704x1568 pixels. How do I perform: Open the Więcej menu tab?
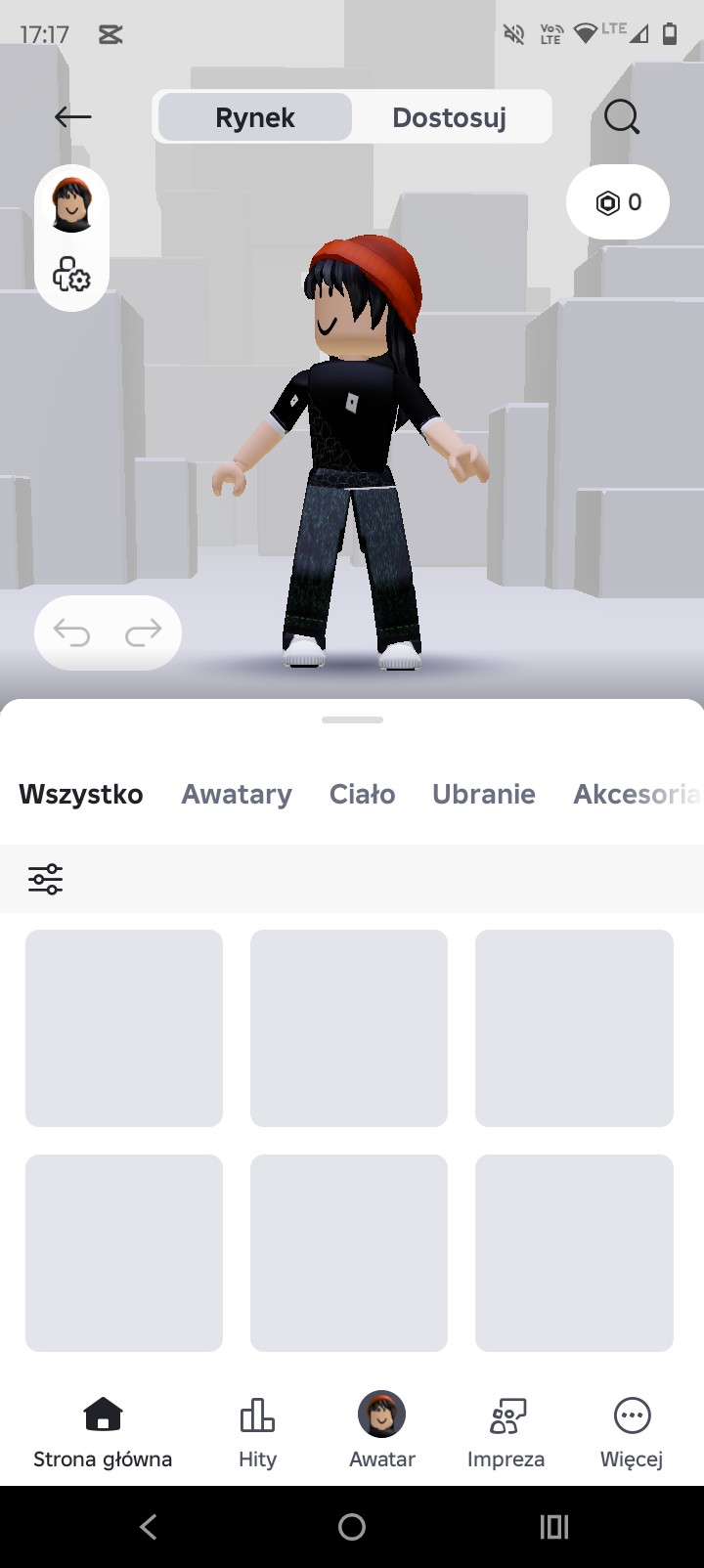click(x=632, y=1433)
